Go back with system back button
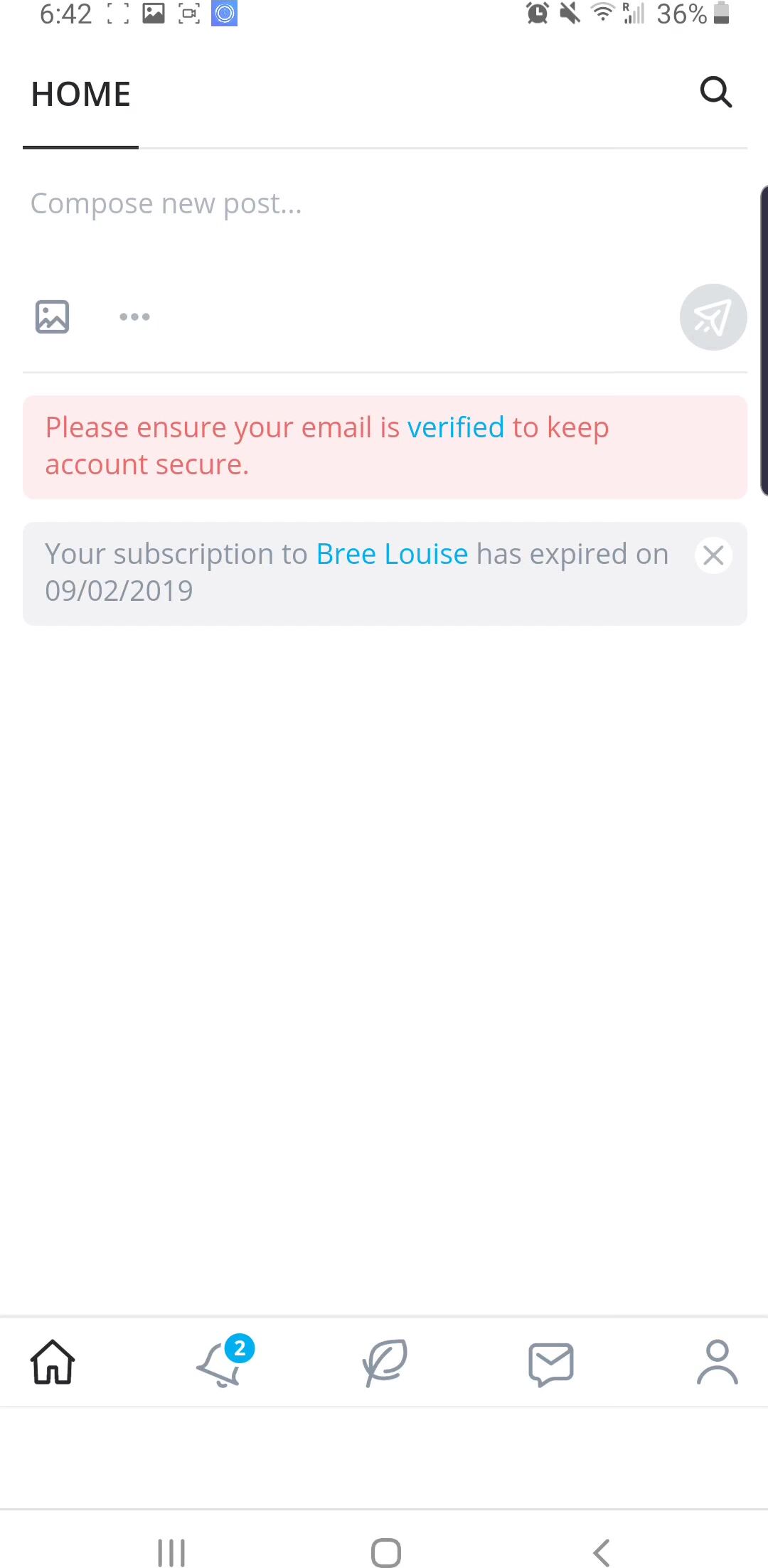 click(602, 1552)
